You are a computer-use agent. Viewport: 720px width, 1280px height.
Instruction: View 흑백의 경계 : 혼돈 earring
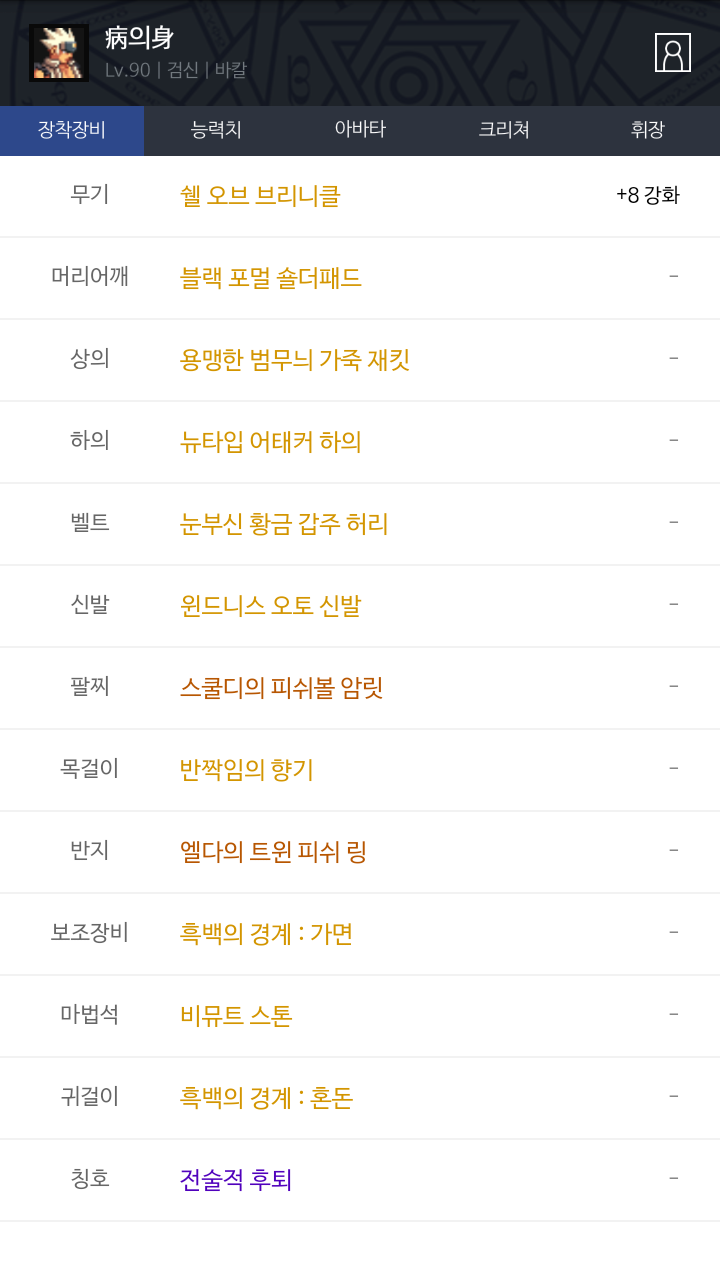pyautogui.click(x=266, y=1098)
